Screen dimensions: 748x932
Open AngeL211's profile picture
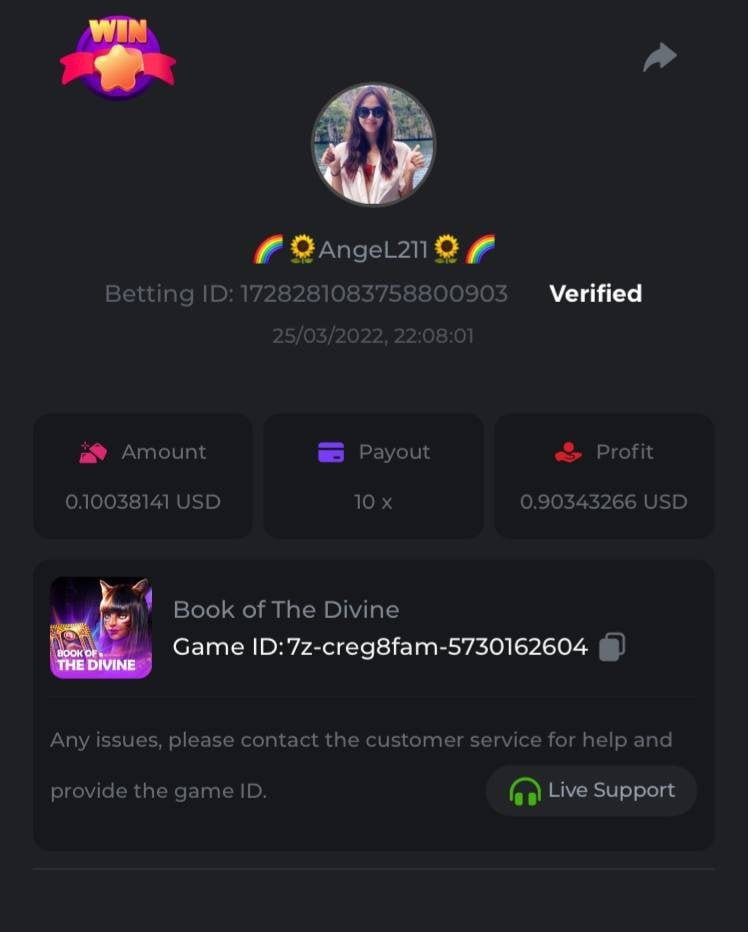[373, 145]
